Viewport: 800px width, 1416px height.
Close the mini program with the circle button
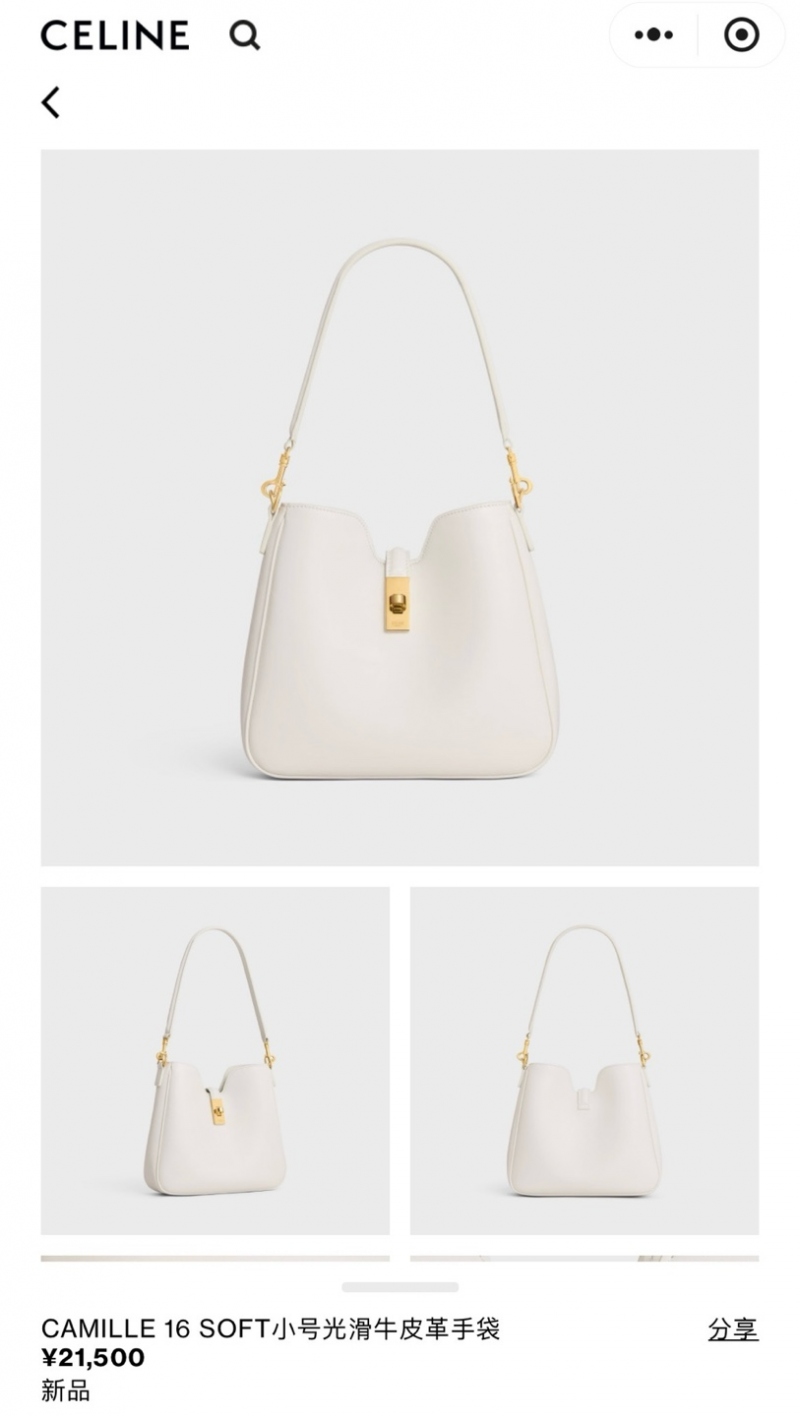point(741,35)
